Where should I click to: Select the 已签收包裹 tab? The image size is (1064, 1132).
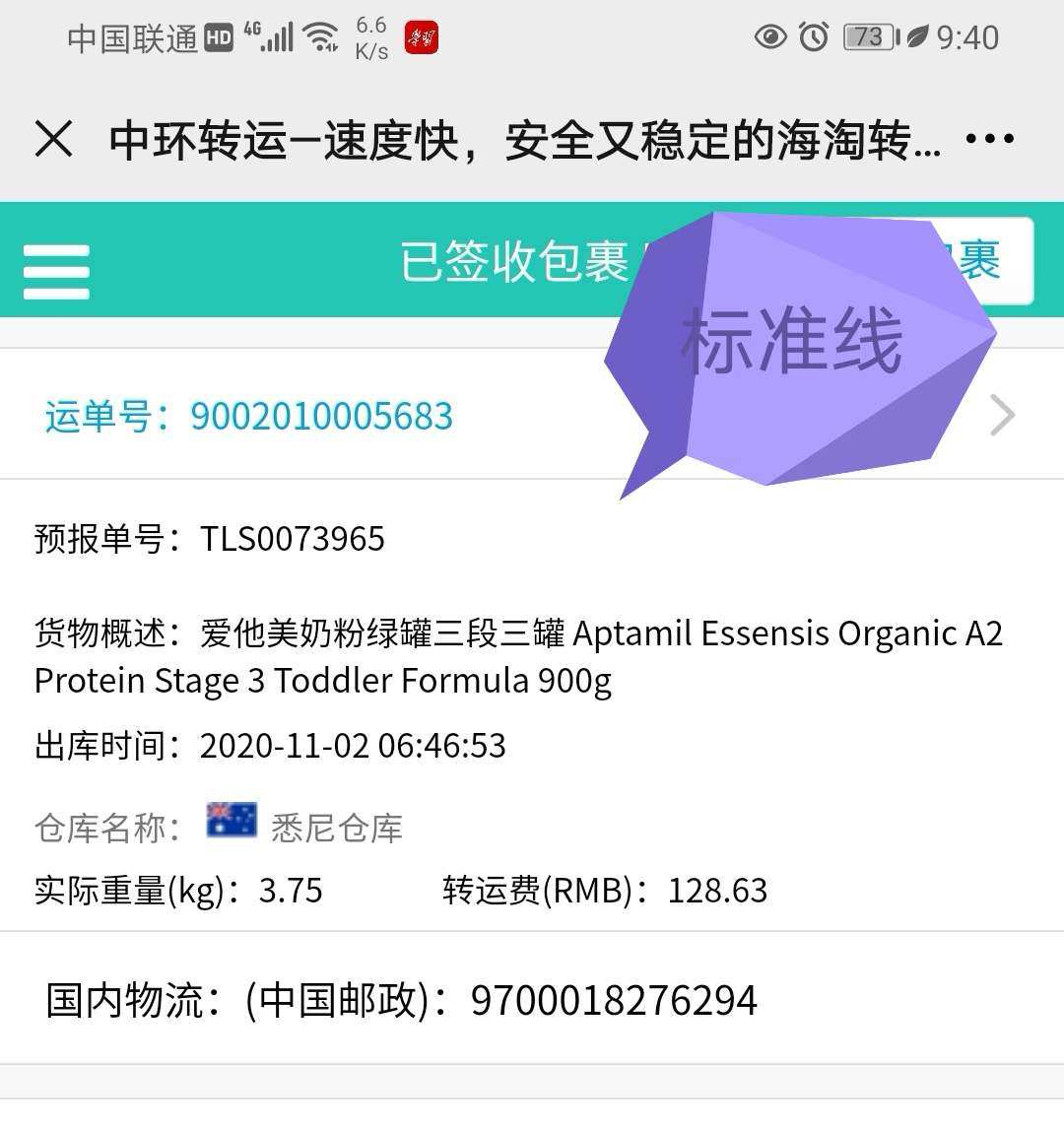[511, 261]
